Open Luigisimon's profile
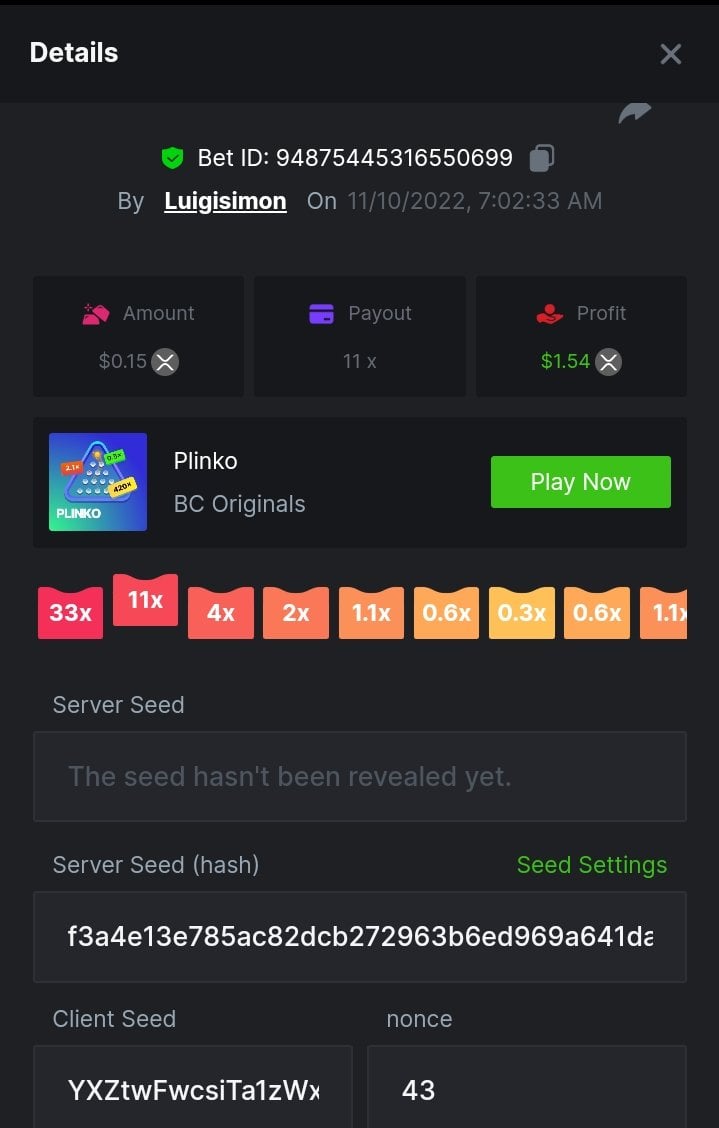This screenshot has width=719, height=1128. pyautogui.click(x=225, y=201)
